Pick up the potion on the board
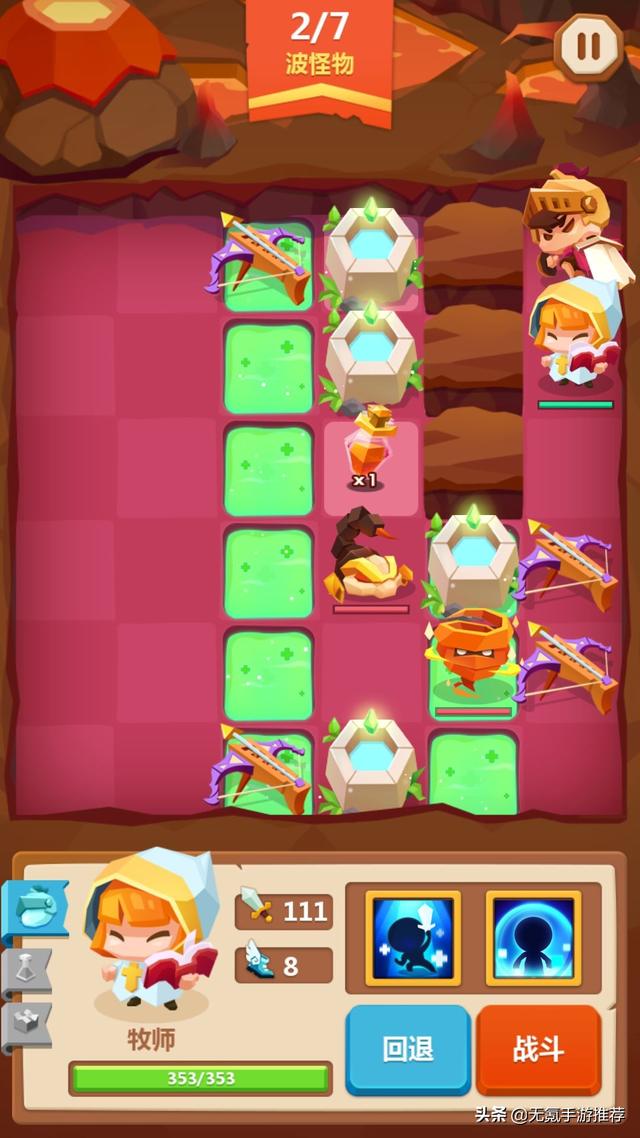Viewport: 640px width, 1138px height. 367,449
